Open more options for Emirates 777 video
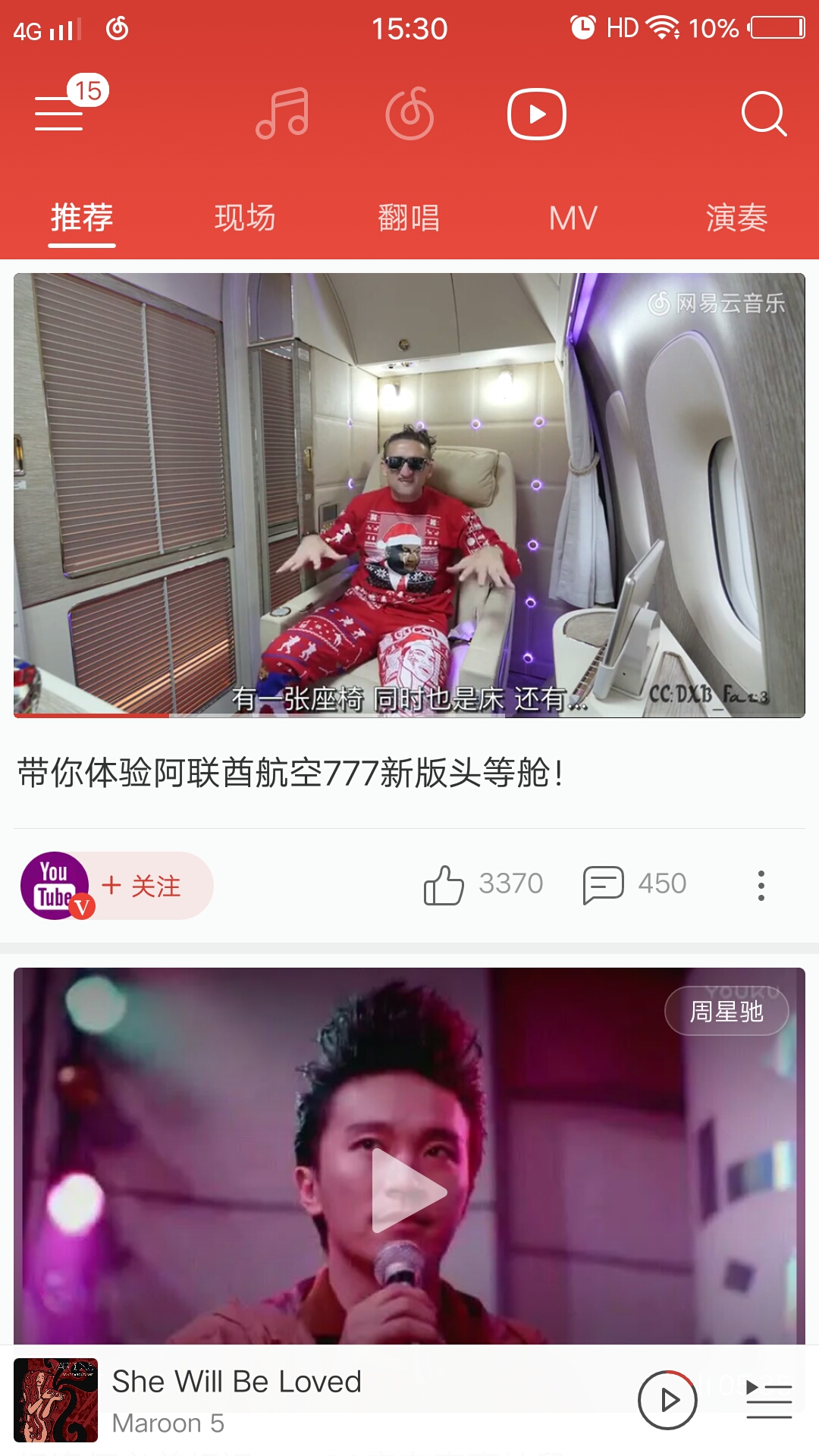 [761, 886]
